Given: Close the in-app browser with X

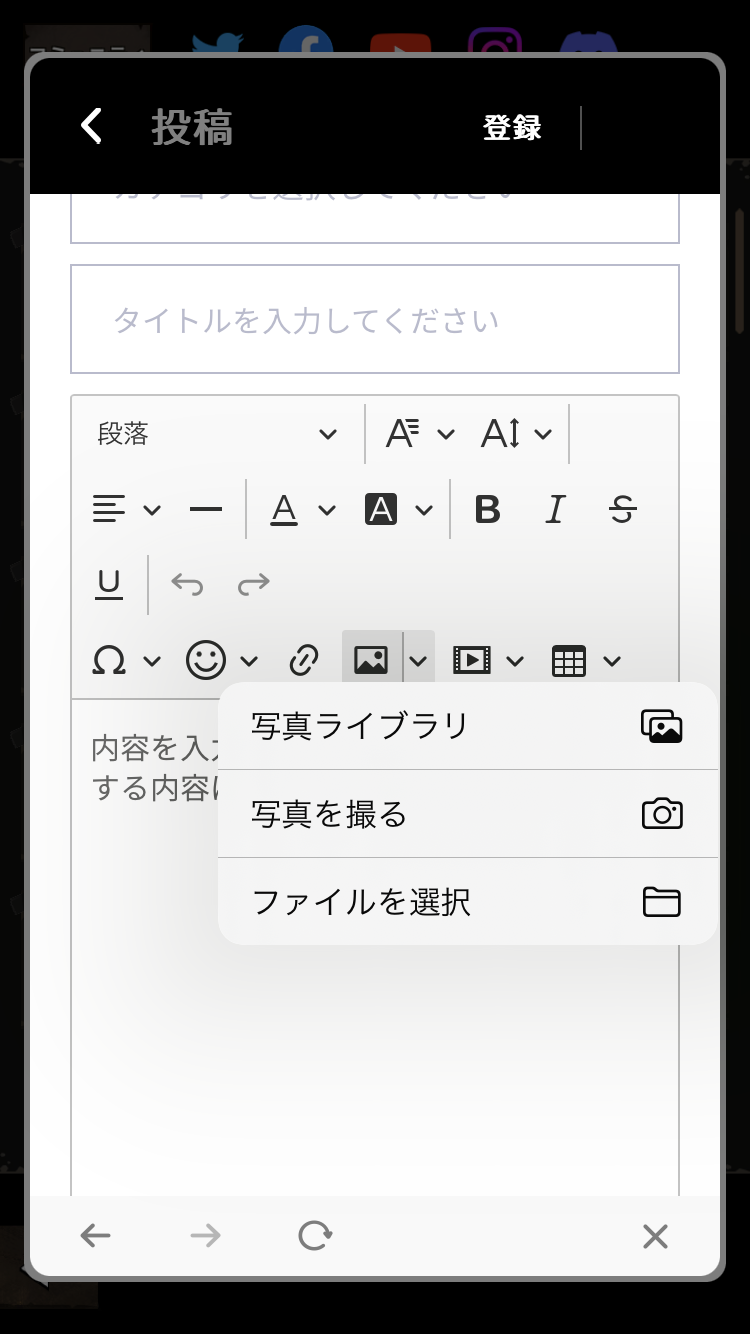Looking at the screenshot, I should 655,1237.
